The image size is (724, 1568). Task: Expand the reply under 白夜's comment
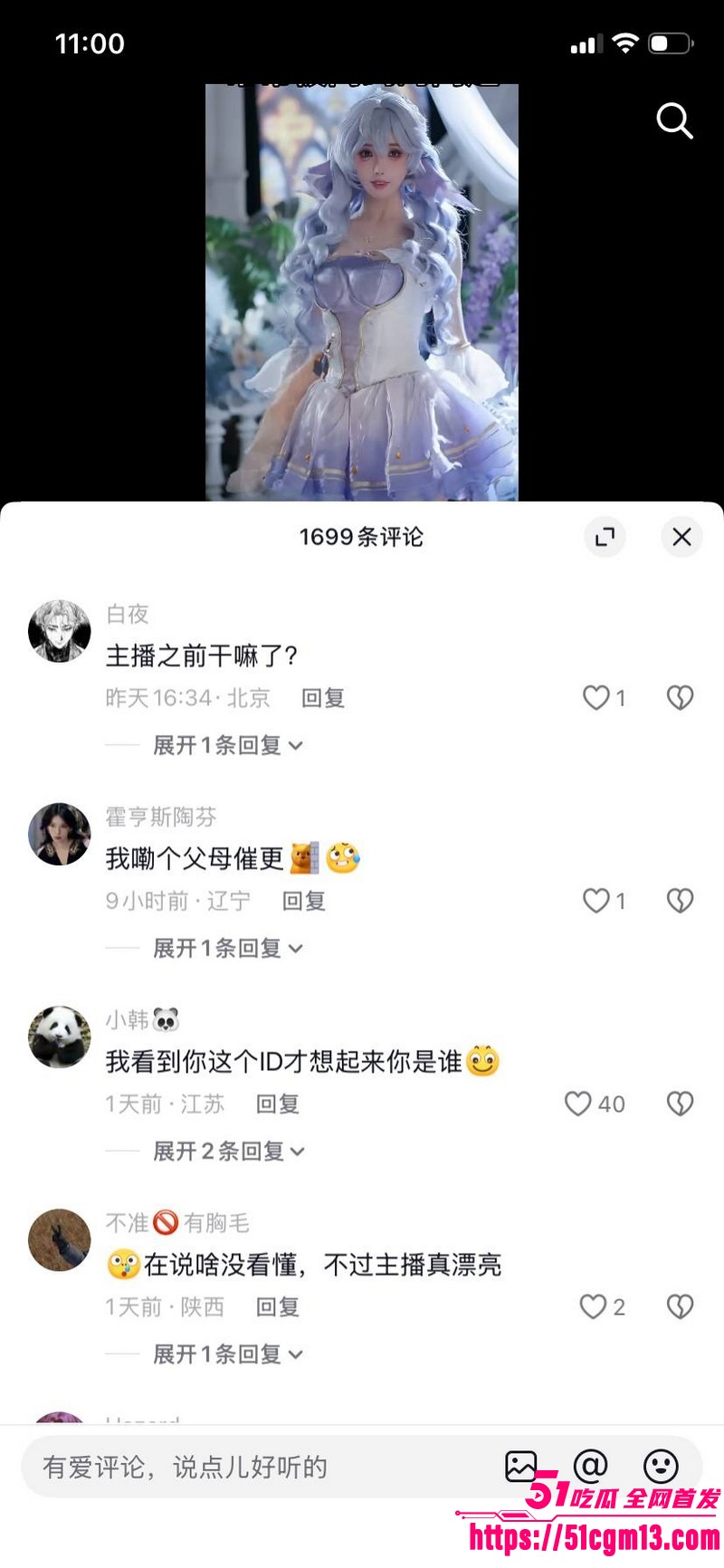(x=224, y=744)
